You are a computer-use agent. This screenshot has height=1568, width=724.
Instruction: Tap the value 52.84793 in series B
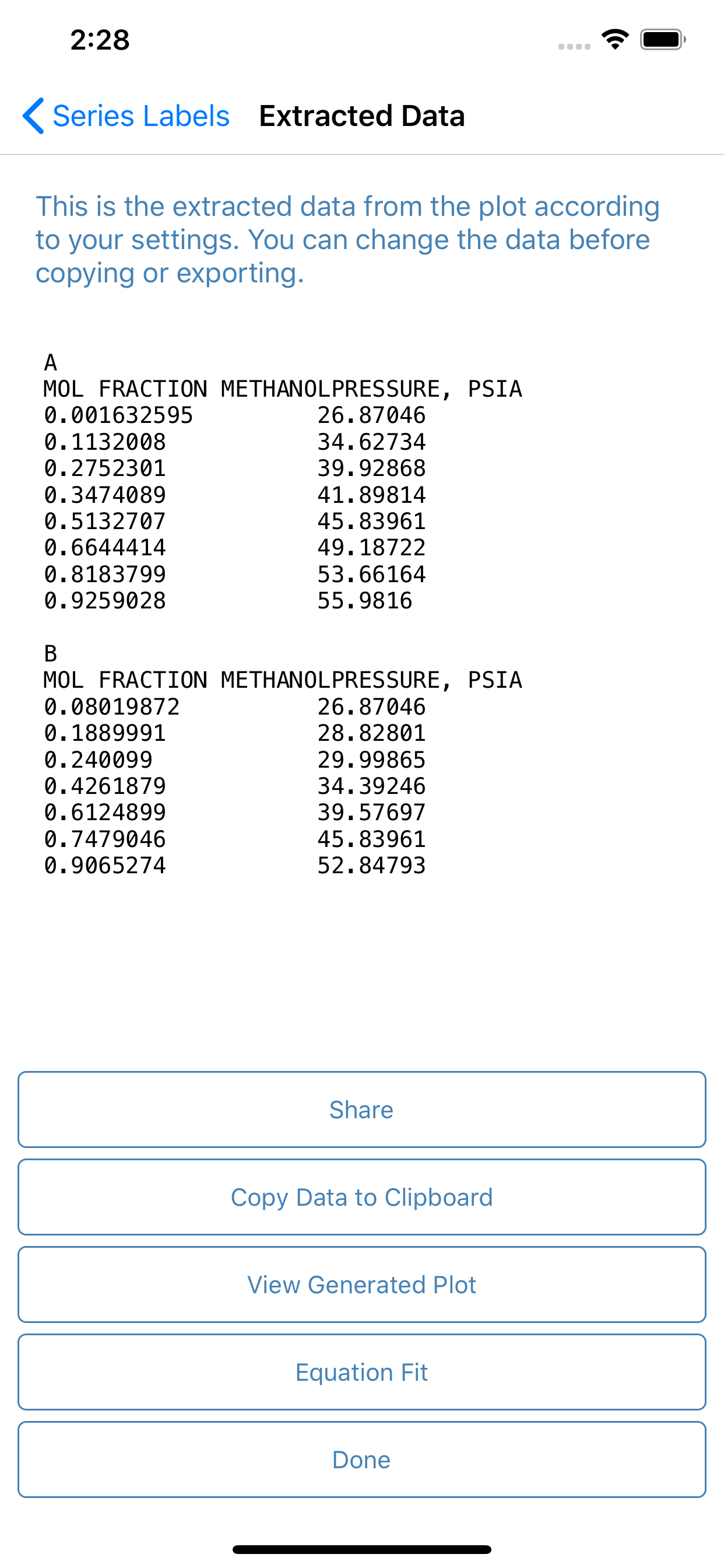[372, 865]
